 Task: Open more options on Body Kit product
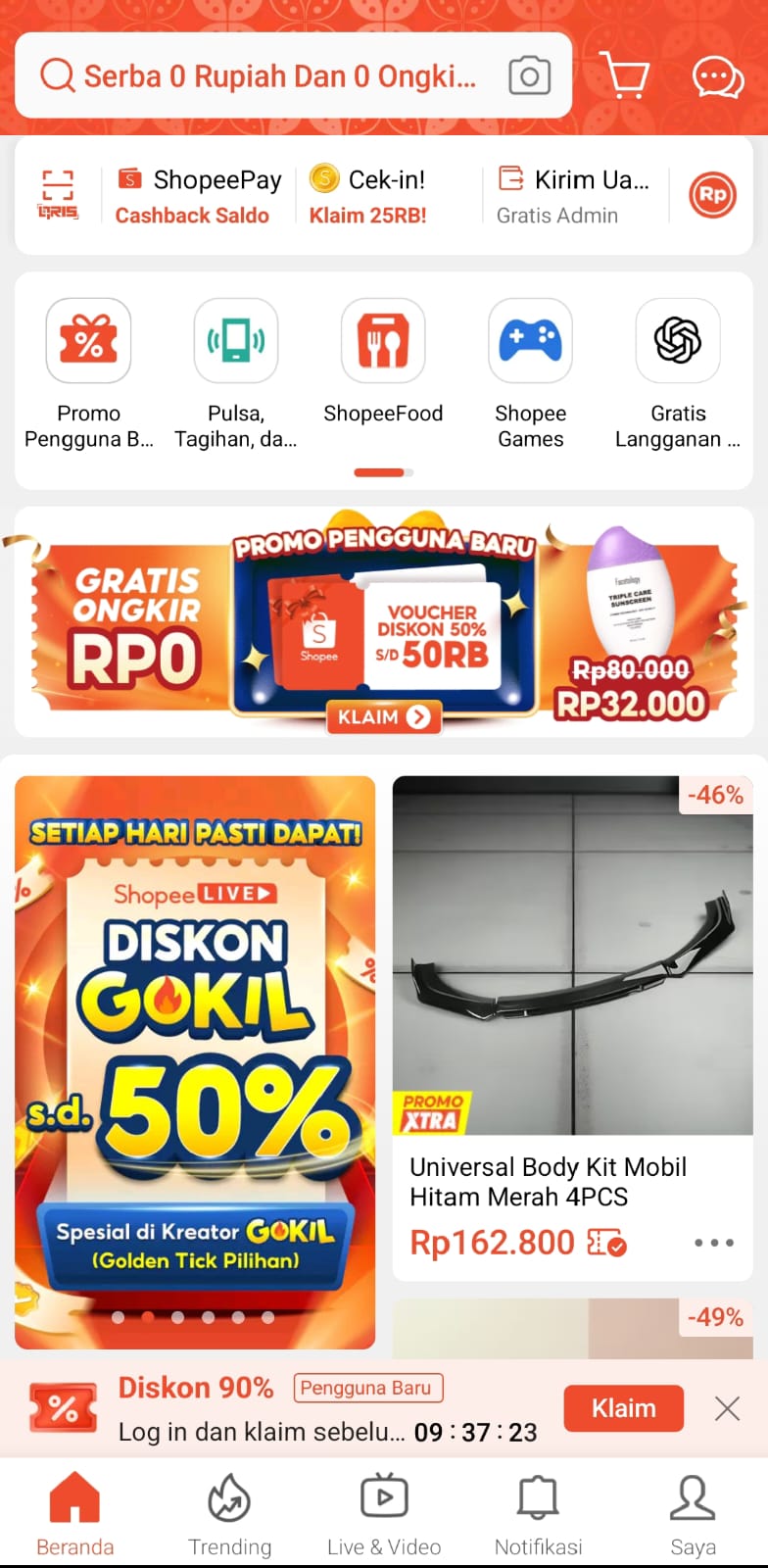714,1243
